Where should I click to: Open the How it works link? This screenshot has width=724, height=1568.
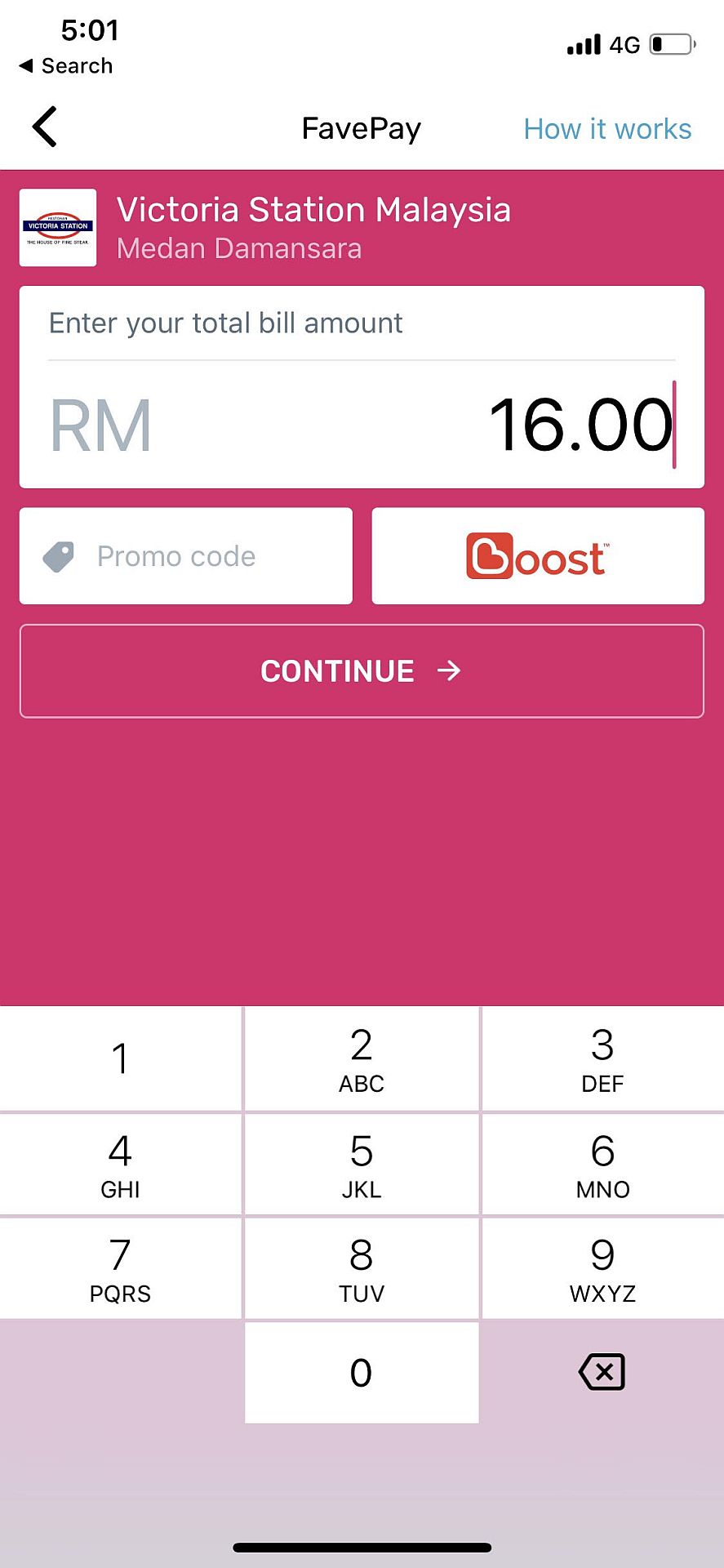click(x=606, y=129)
